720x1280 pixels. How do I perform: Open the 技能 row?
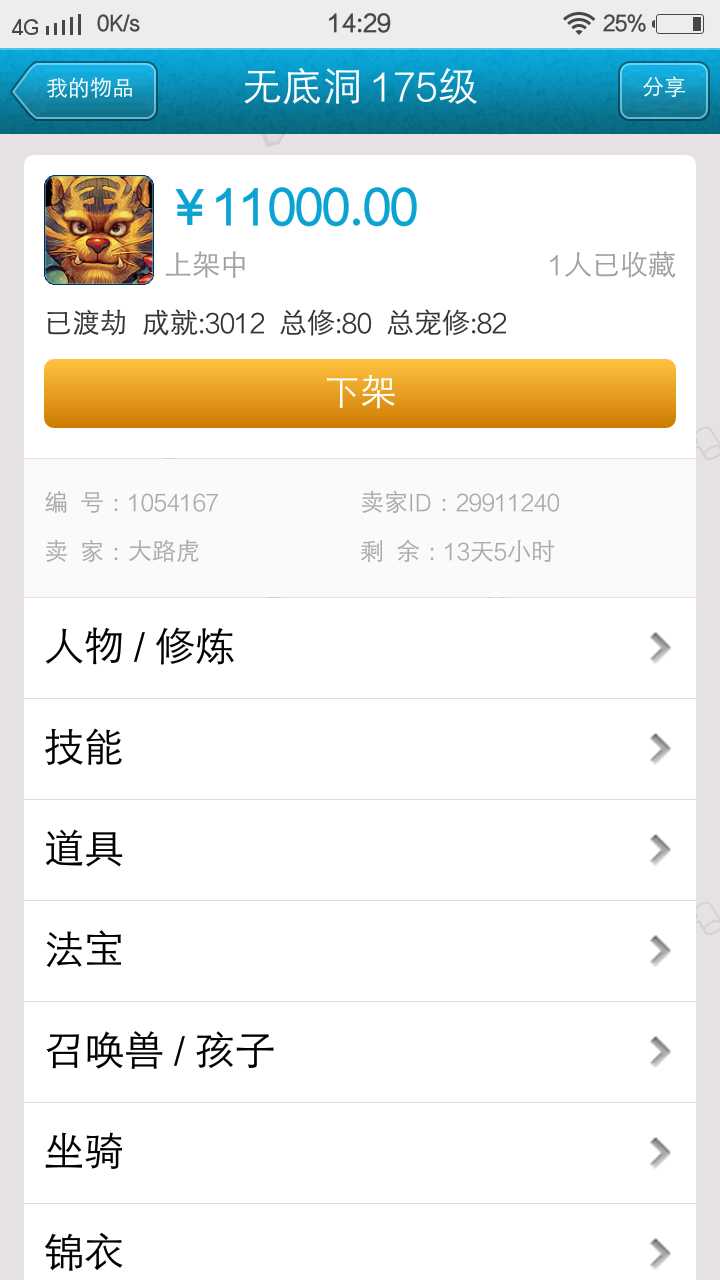click(x=360, y=749)
